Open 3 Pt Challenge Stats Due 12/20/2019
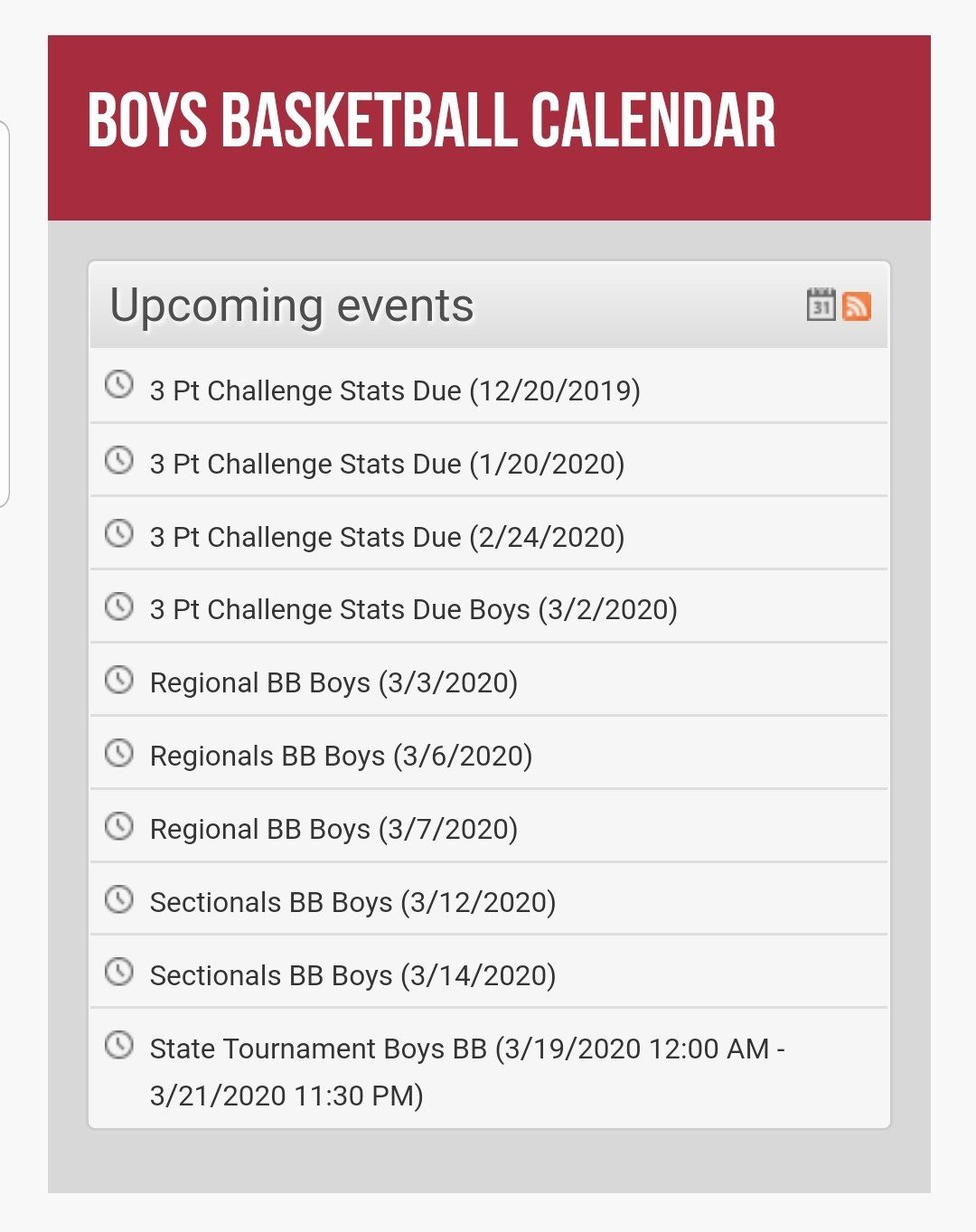 click(395, 390)
